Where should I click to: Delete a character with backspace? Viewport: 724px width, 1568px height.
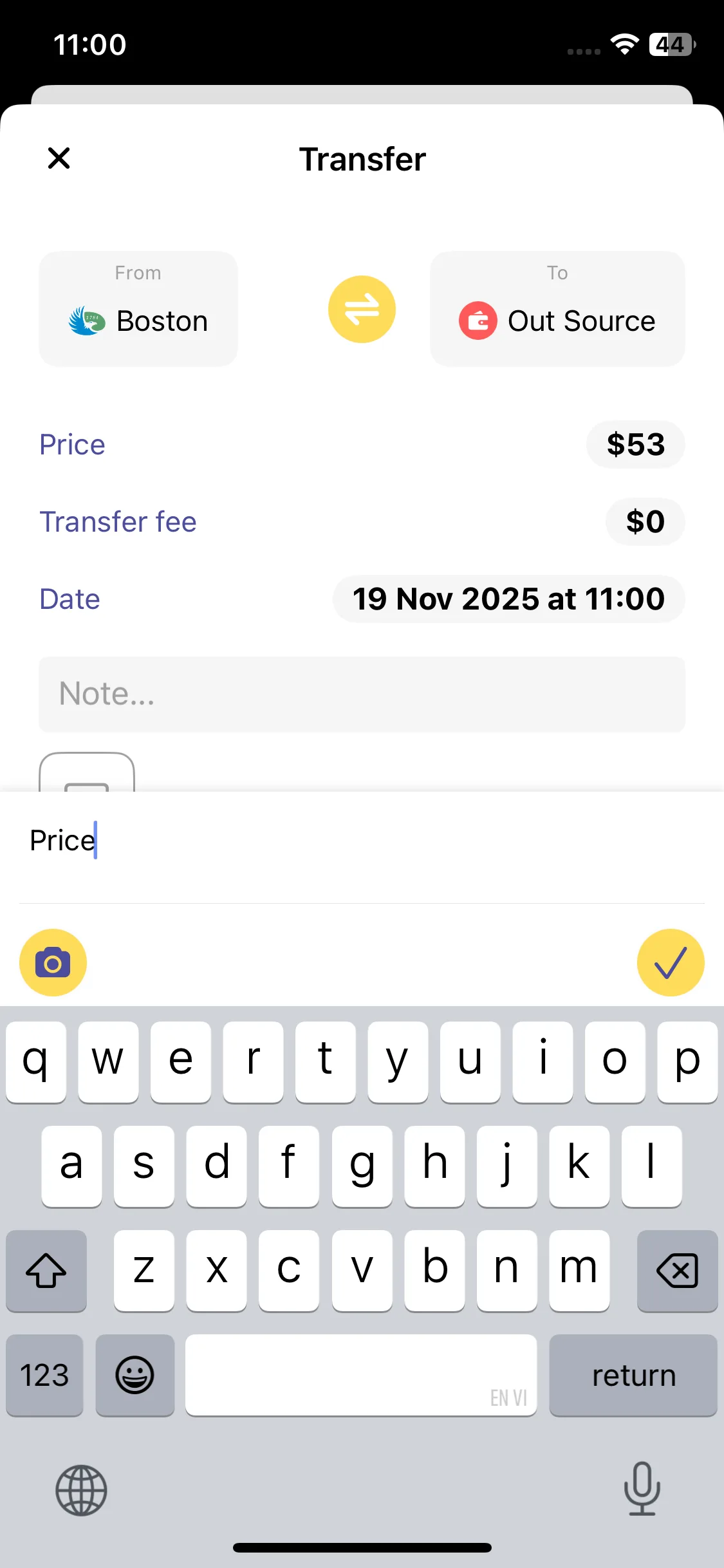pos(677,1271)
